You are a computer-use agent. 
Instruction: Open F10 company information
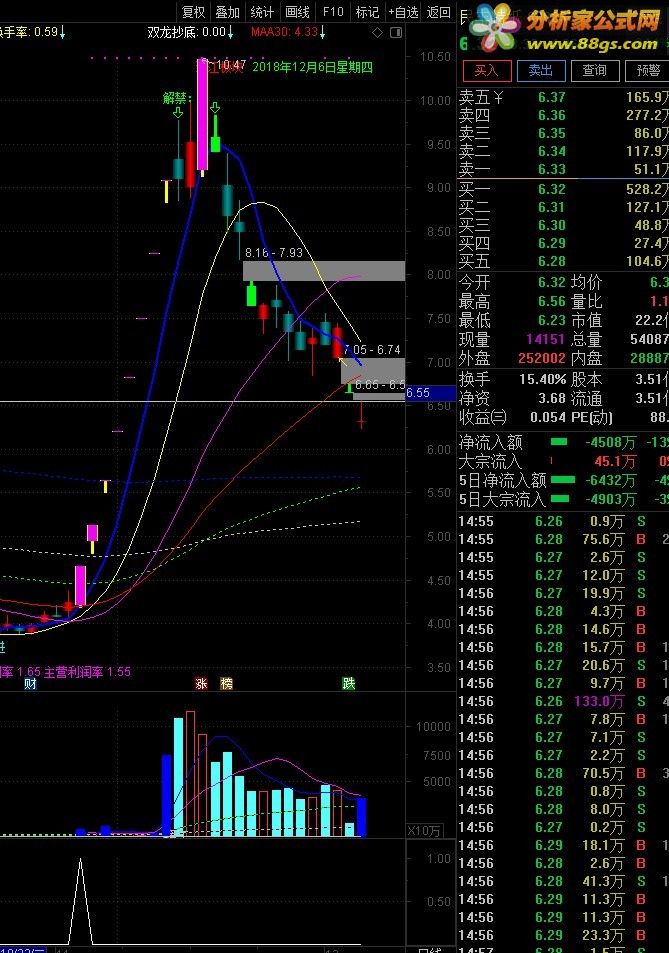(333, 12)
